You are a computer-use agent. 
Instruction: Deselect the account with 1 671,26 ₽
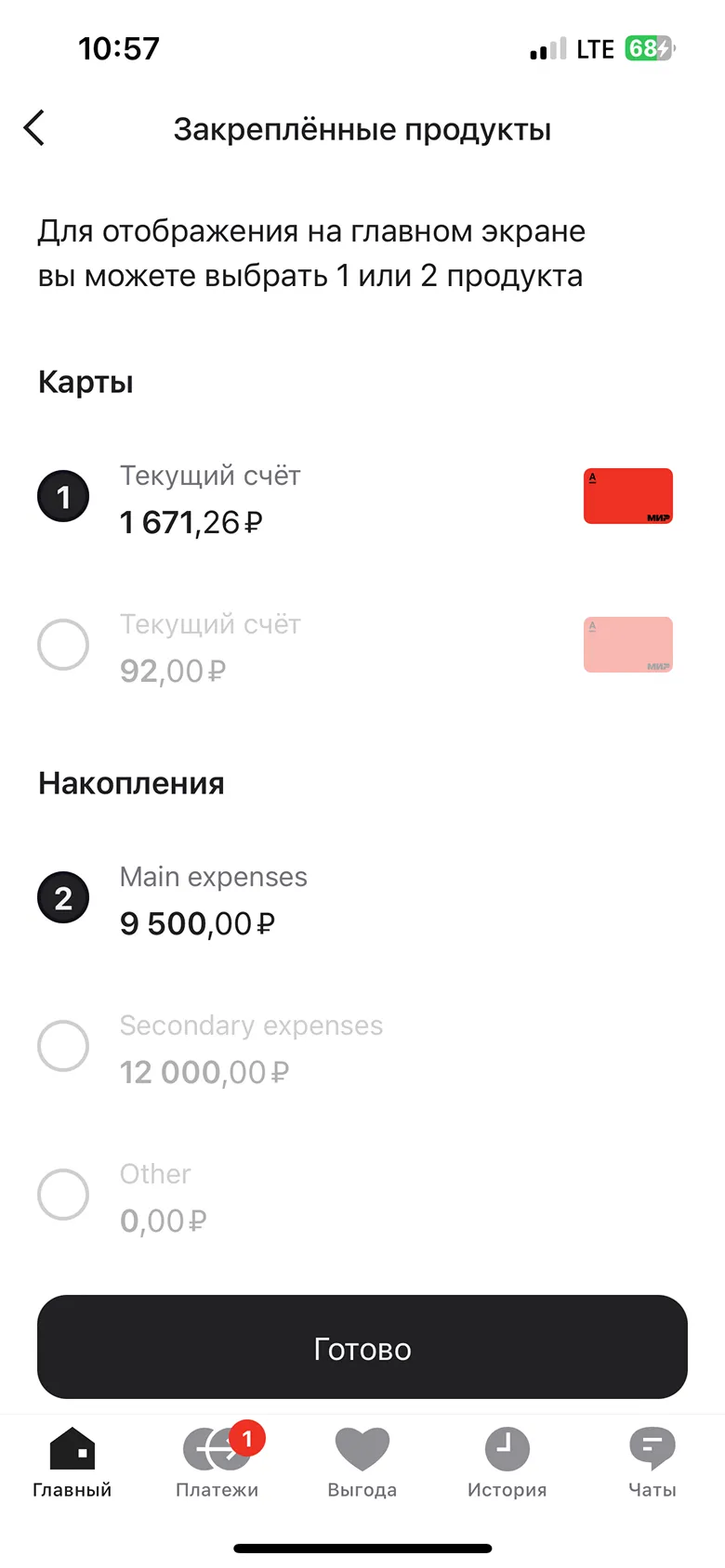click(x=63, y=496)
